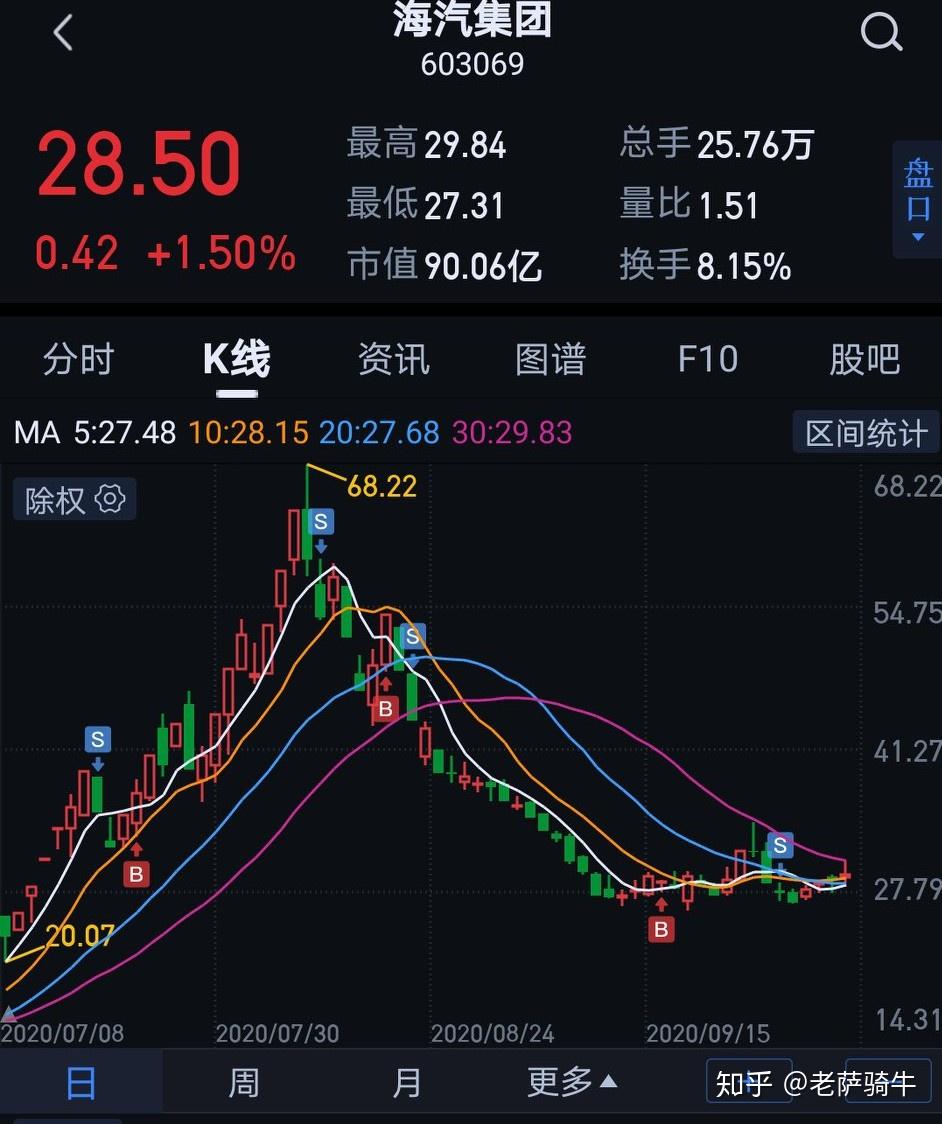
Task: Open chart settings gear next to 除权
Action: [x=110, y=499]
